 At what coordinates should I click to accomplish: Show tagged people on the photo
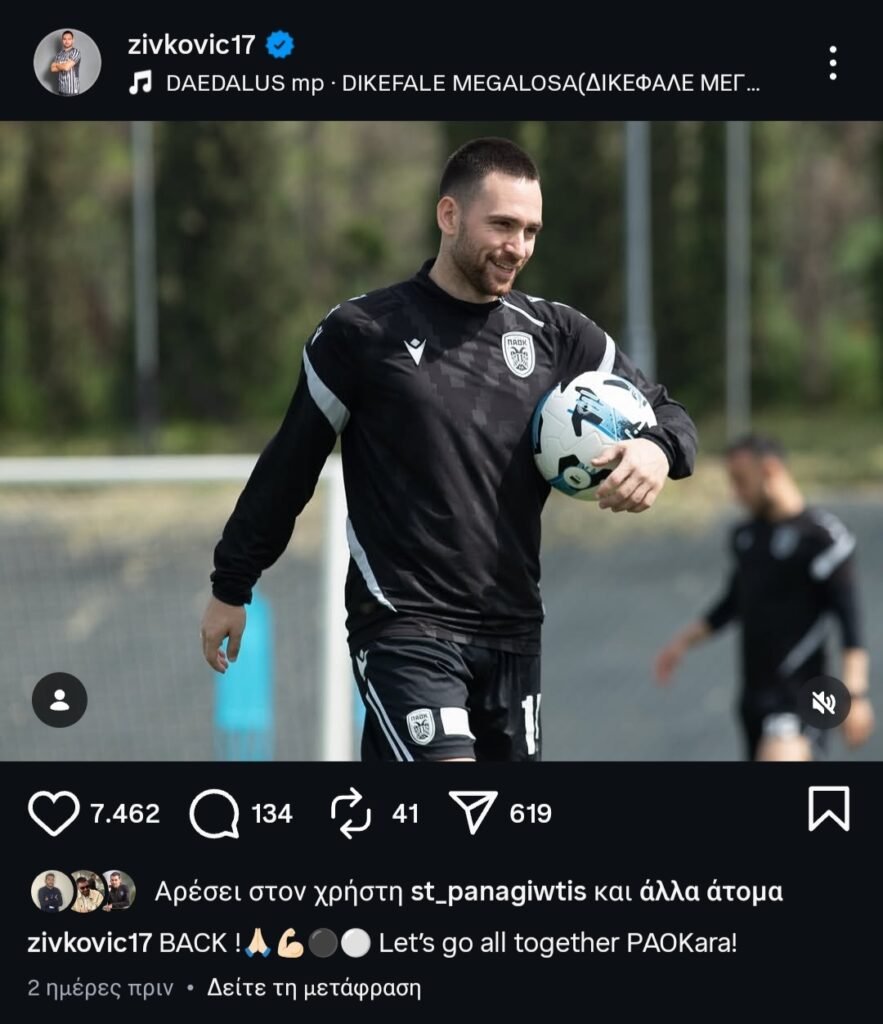59,700
